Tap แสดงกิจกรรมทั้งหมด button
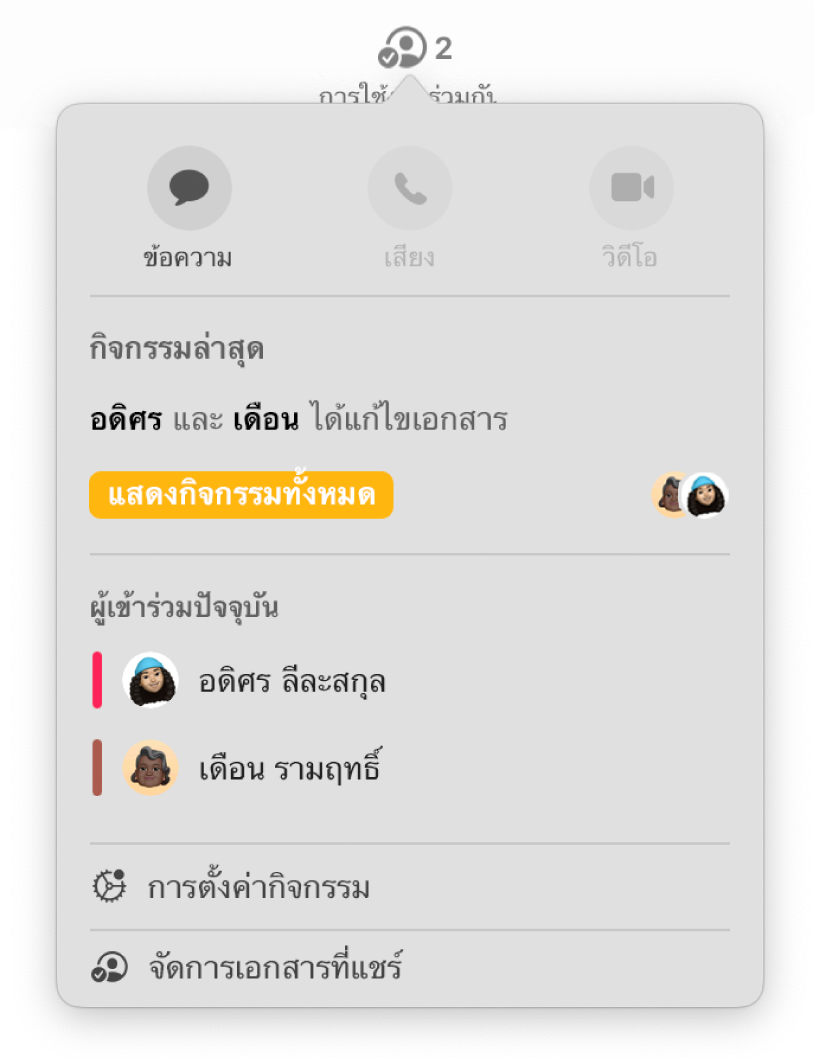Screen dimensions: 814x1059 click(x=241, y=496)
